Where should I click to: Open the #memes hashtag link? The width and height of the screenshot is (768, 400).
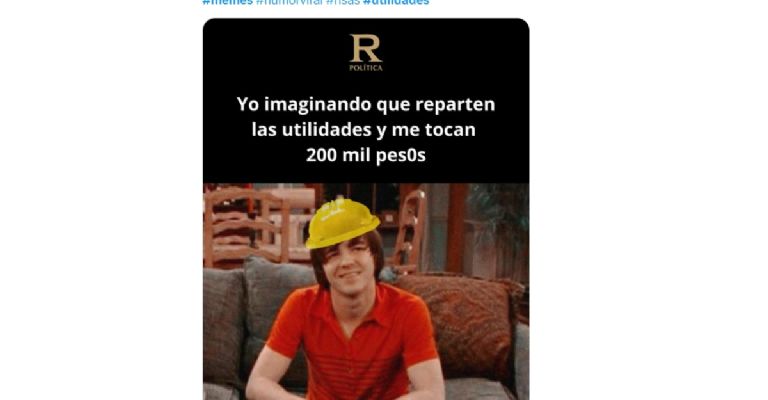pos(227,3)
